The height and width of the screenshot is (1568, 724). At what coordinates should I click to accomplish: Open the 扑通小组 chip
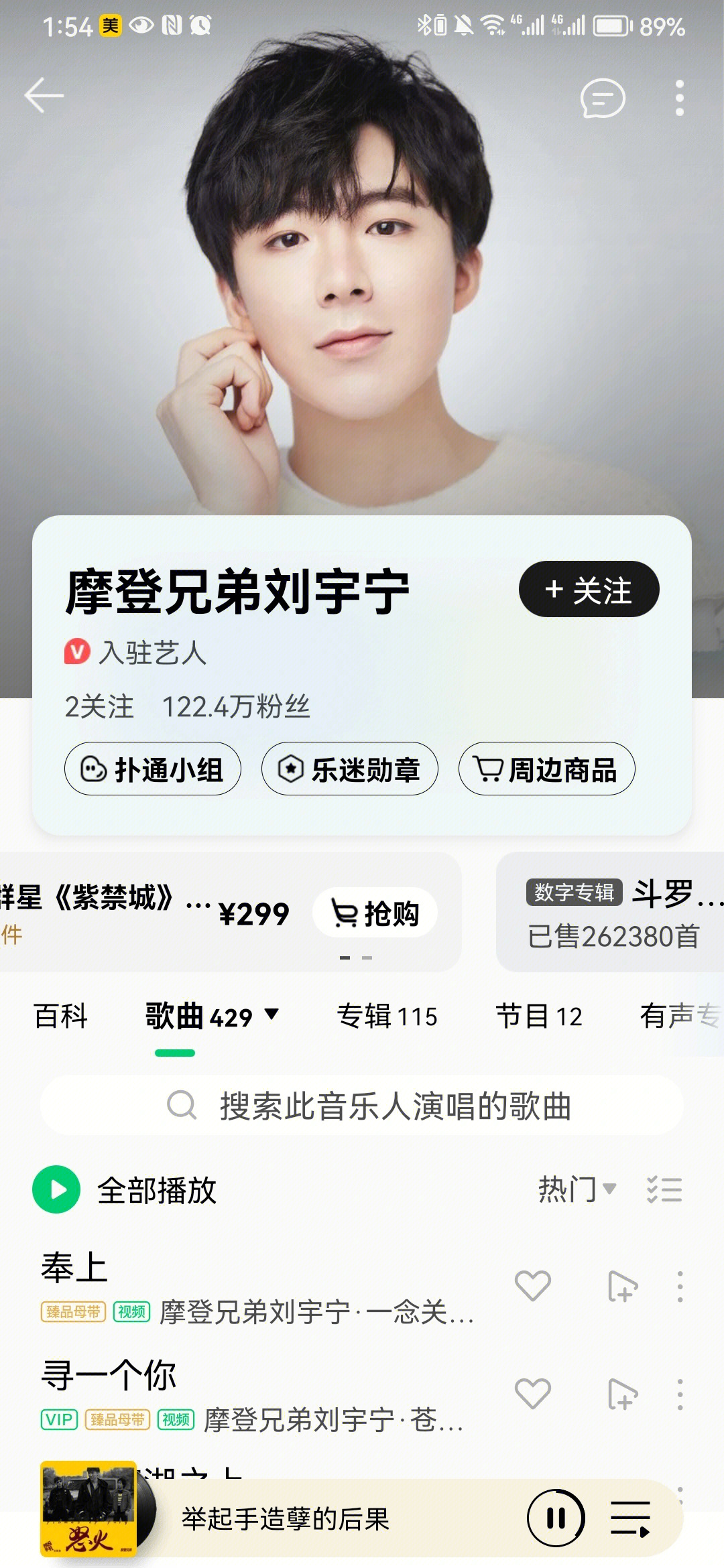[x=152, y=769]
